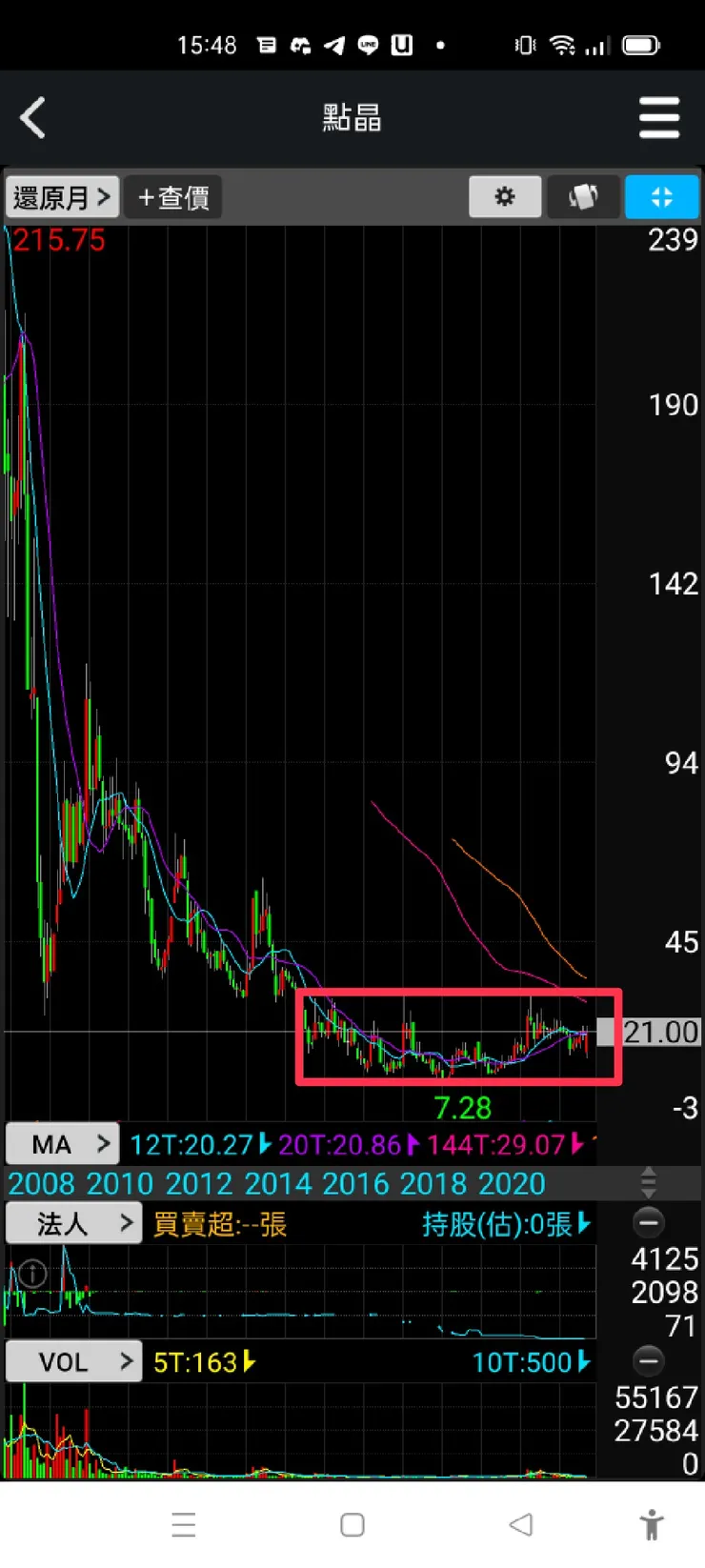The height and width of the screenshot is (1568, 705).
Task: Collapse the VOL panel with minus button
Action: click(649, 1360)
